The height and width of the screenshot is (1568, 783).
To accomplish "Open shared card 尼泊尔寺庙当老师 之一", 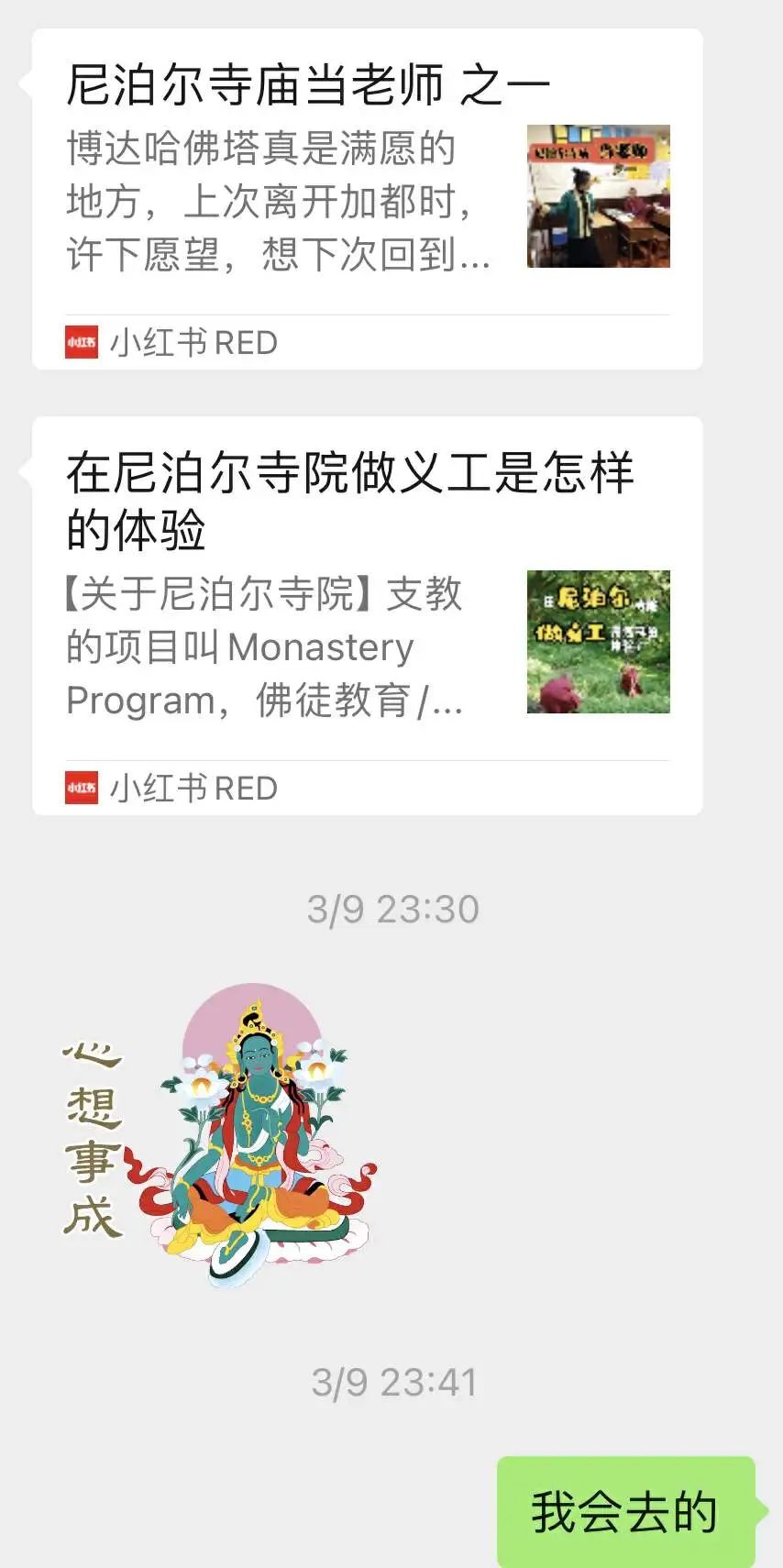I will (367, 198).
